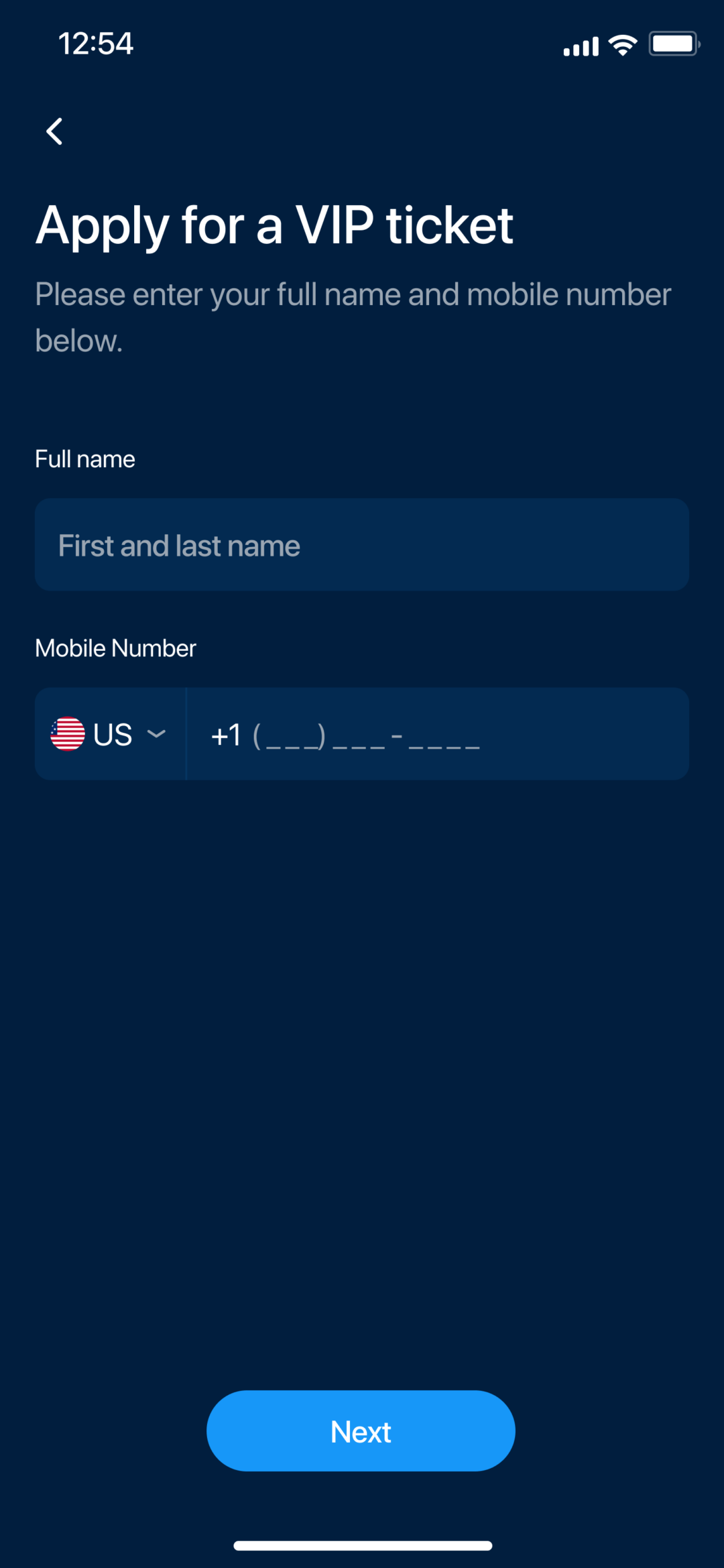Tap the First and last name field
The width and height of the screenshot is (724, 1568).
pyautogui.click(x=362, y=545)
